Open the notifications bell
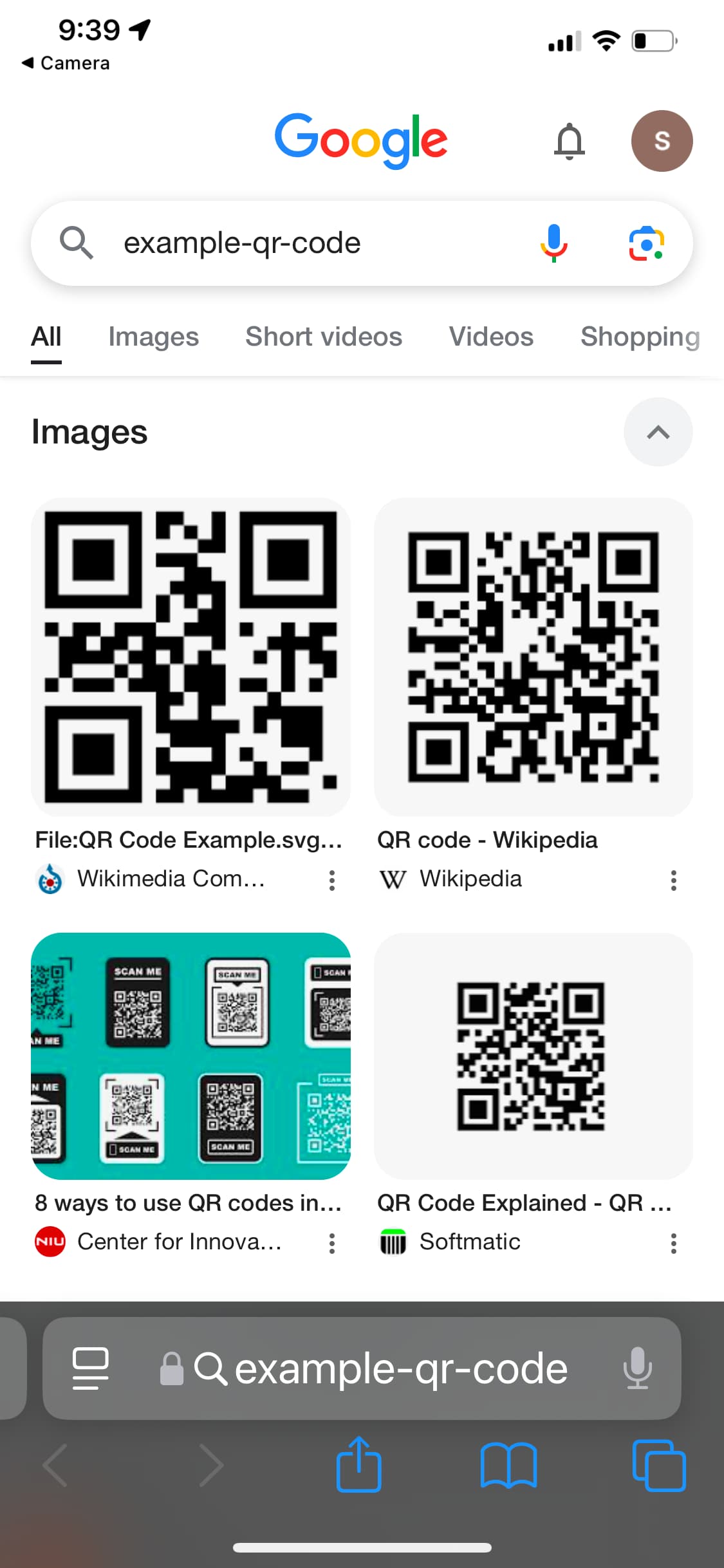The image size is (724, 1568). click(570, 141)
